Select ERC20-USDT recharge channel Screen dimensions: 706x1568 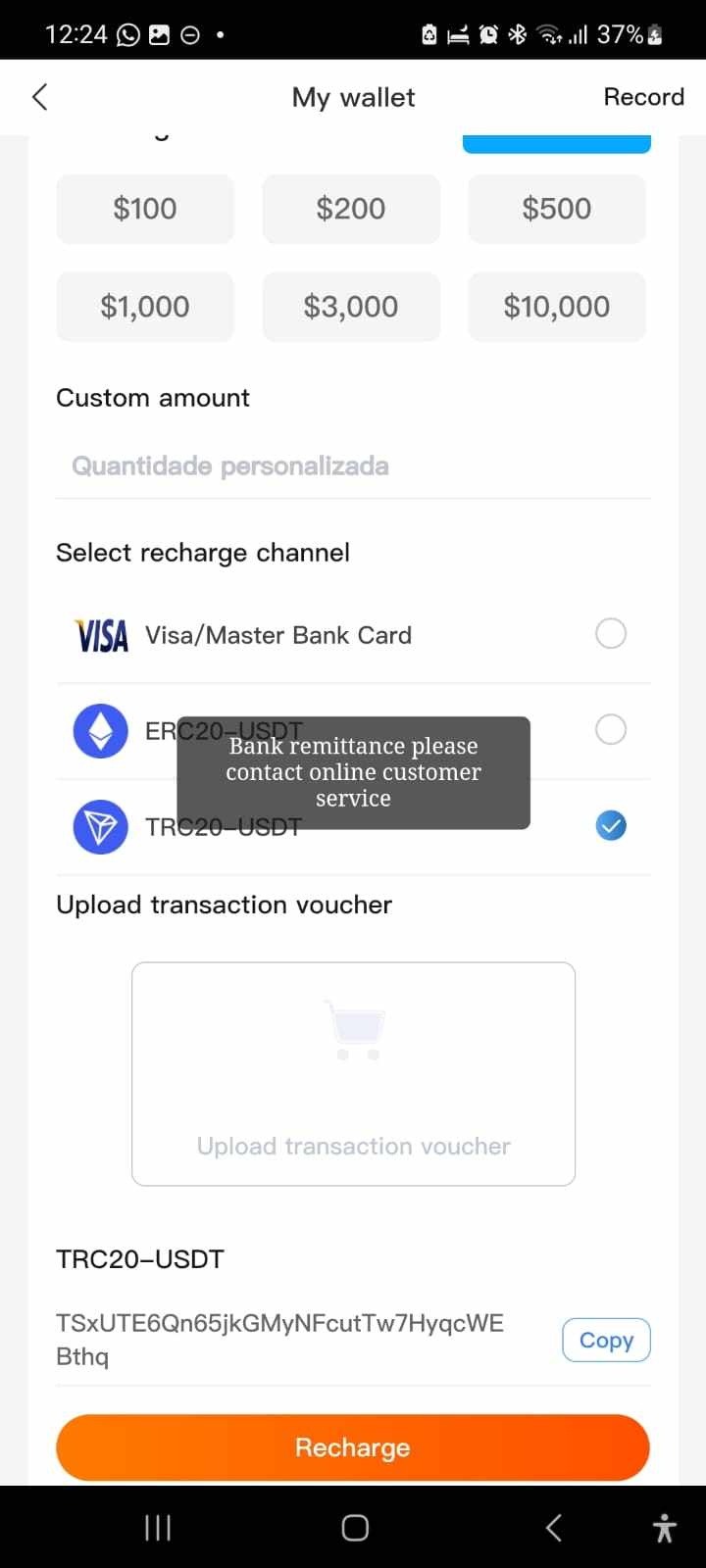click(353, 731)
